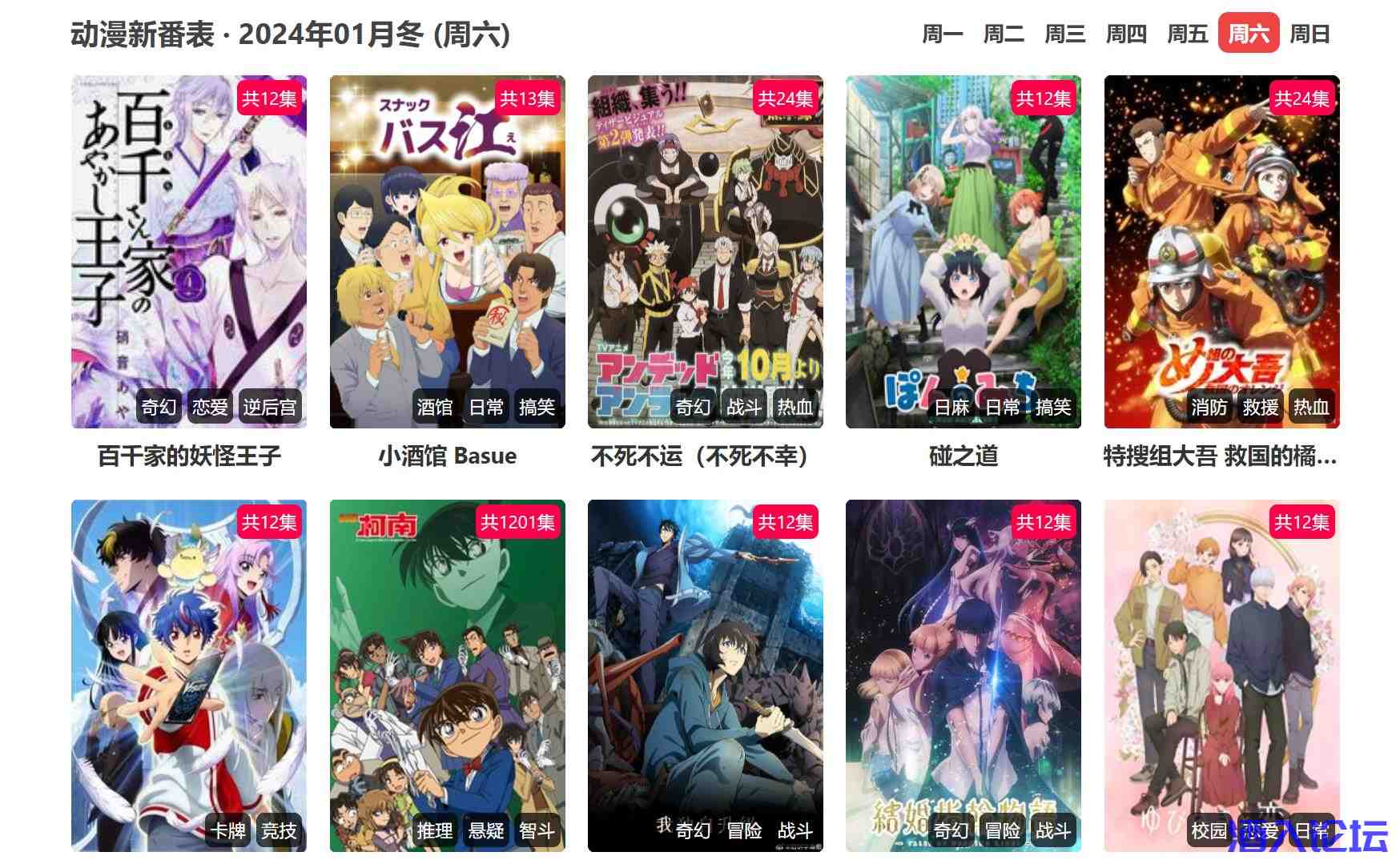Switch to the 周日 tab
Viewport: 1400px width, 864px height.
[x=1309, y=34]
